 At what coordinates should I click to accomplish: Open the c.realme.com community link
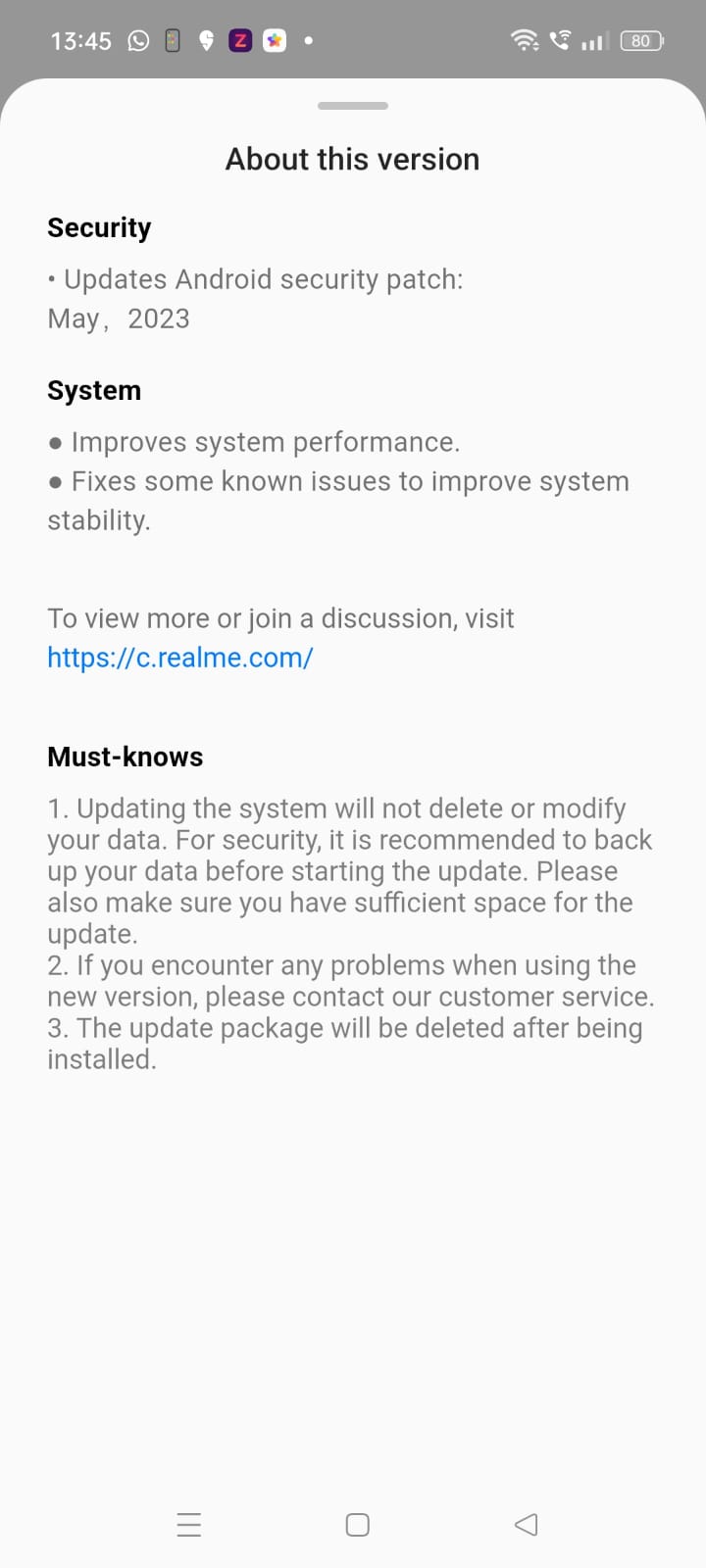pos(179,658)
